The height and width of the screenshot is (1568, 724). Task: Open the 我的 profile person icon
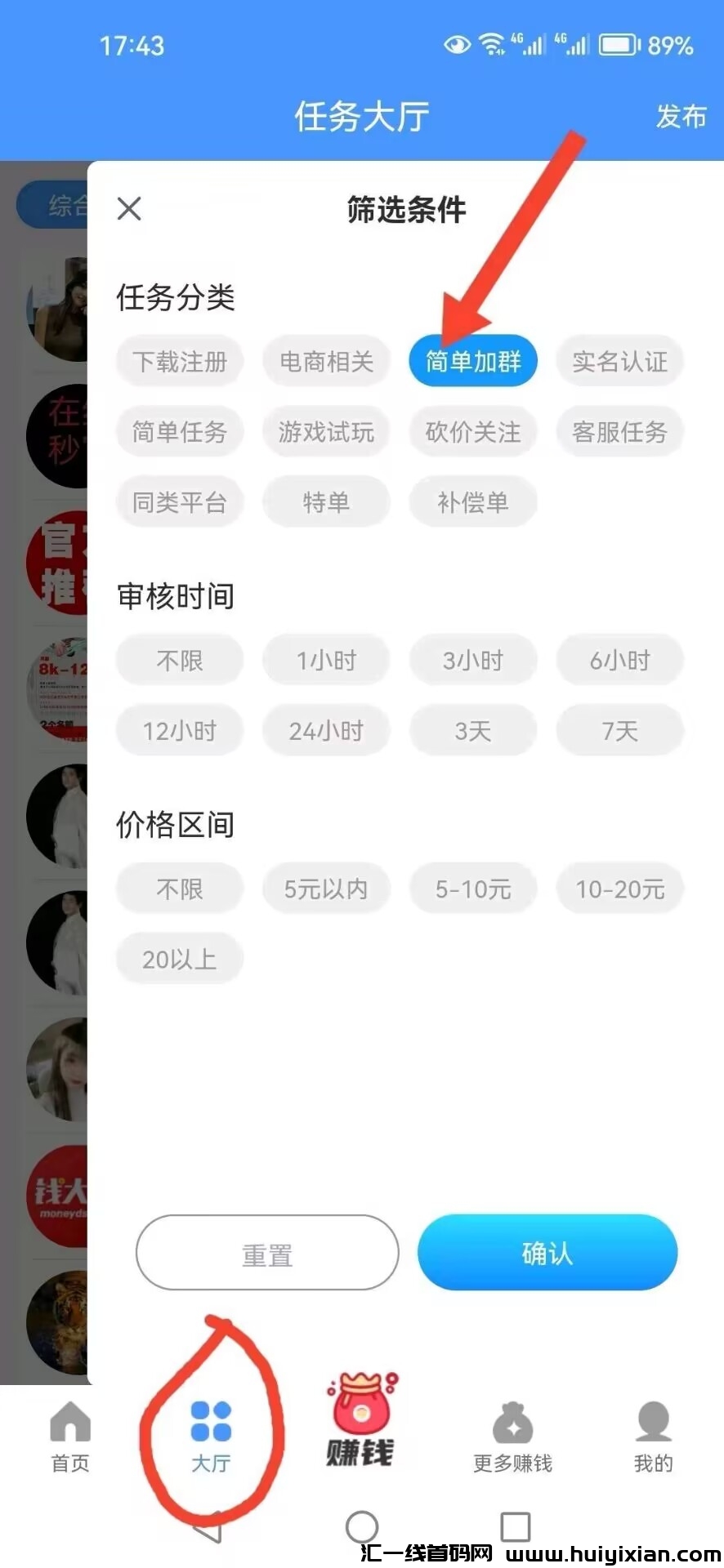pyautogui.click(x=651, y=1433)
